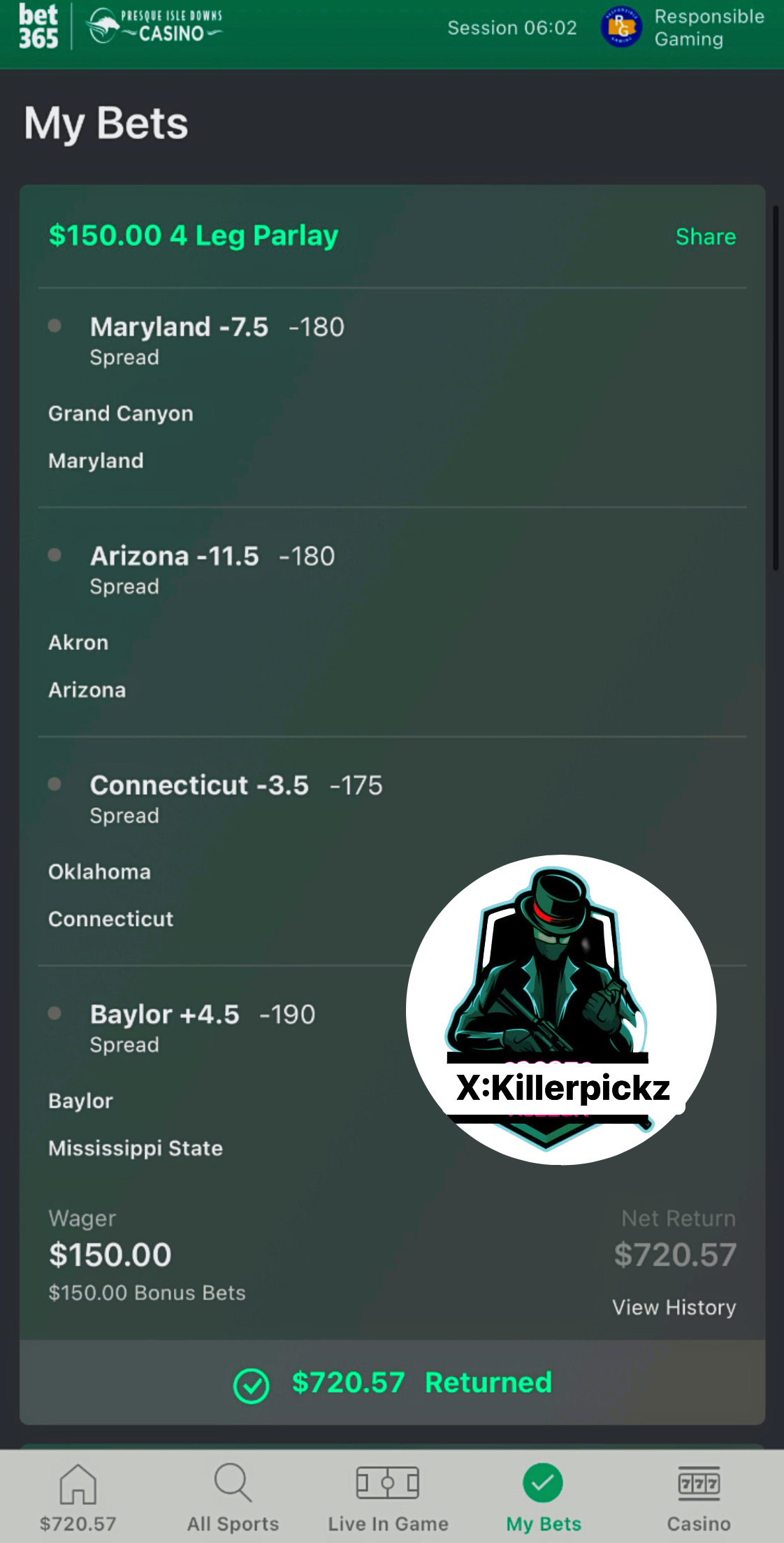The height and width of the screenshot is (1543, 784).
Task: Switch to the Casino tab
Action: [x=698, y=1497]
